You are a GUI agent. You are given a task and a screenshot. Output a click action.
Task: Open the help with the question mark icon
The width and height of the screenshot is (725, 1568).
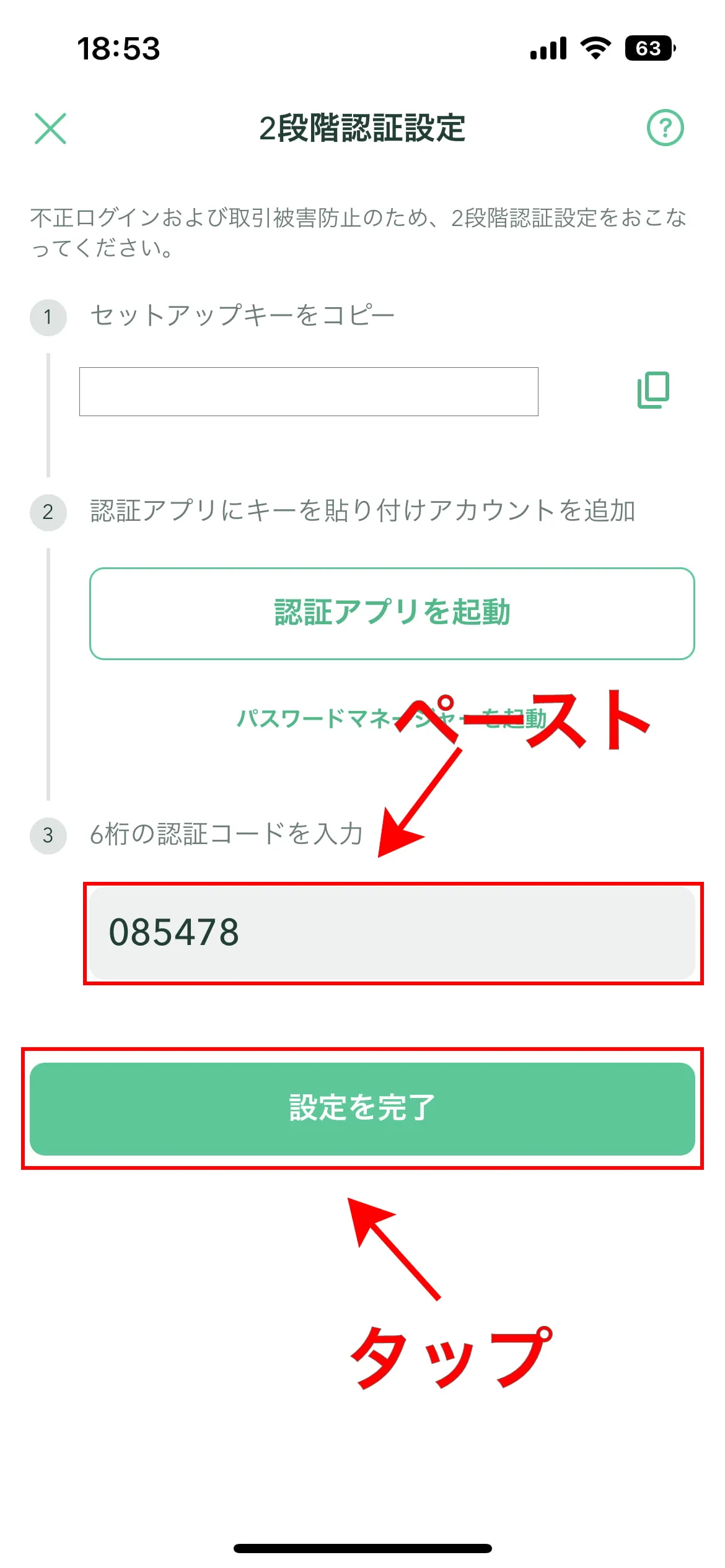pos(666,129)
